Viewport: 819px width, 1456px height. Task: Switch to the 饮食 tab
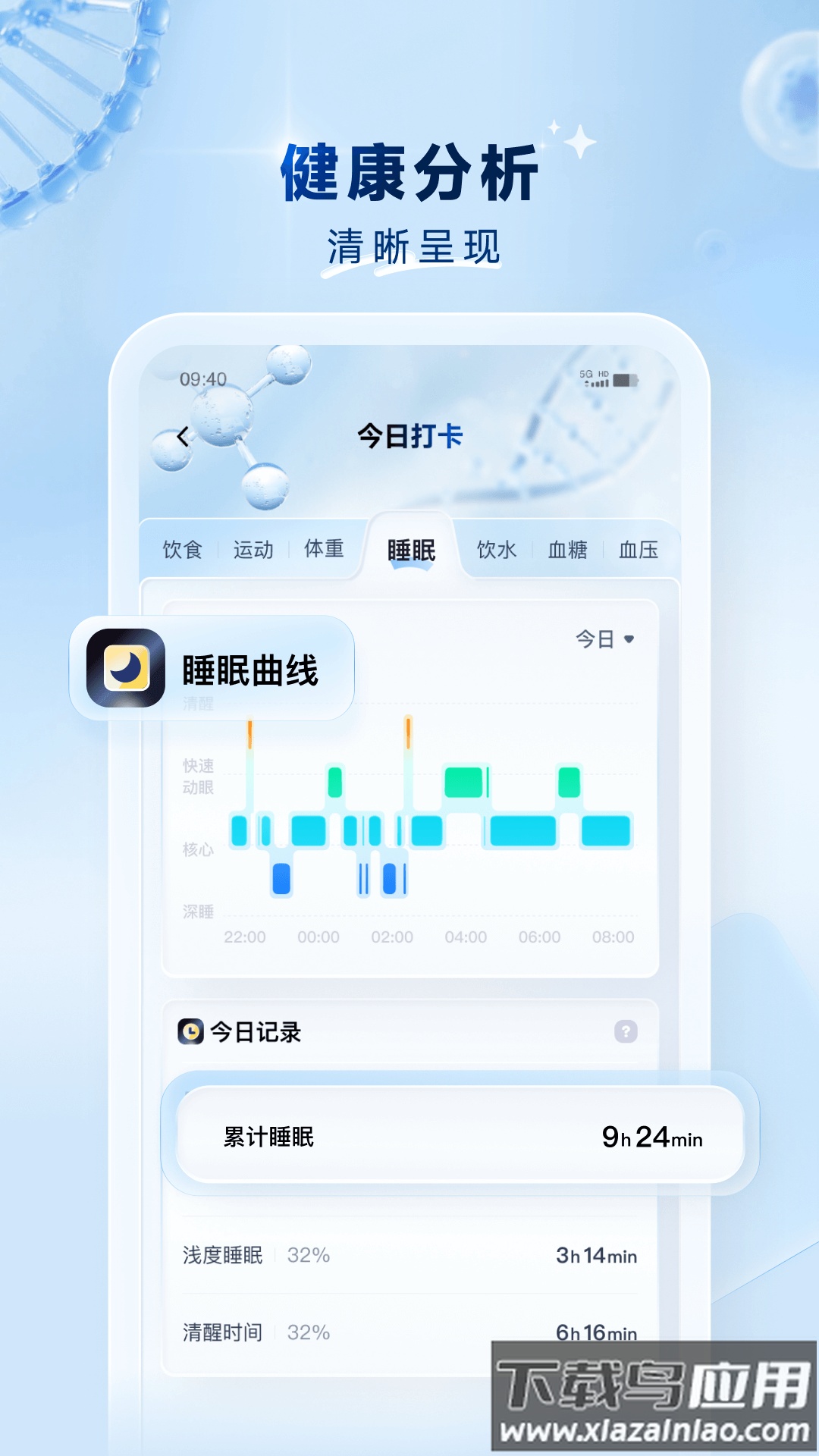pos(182,551)
